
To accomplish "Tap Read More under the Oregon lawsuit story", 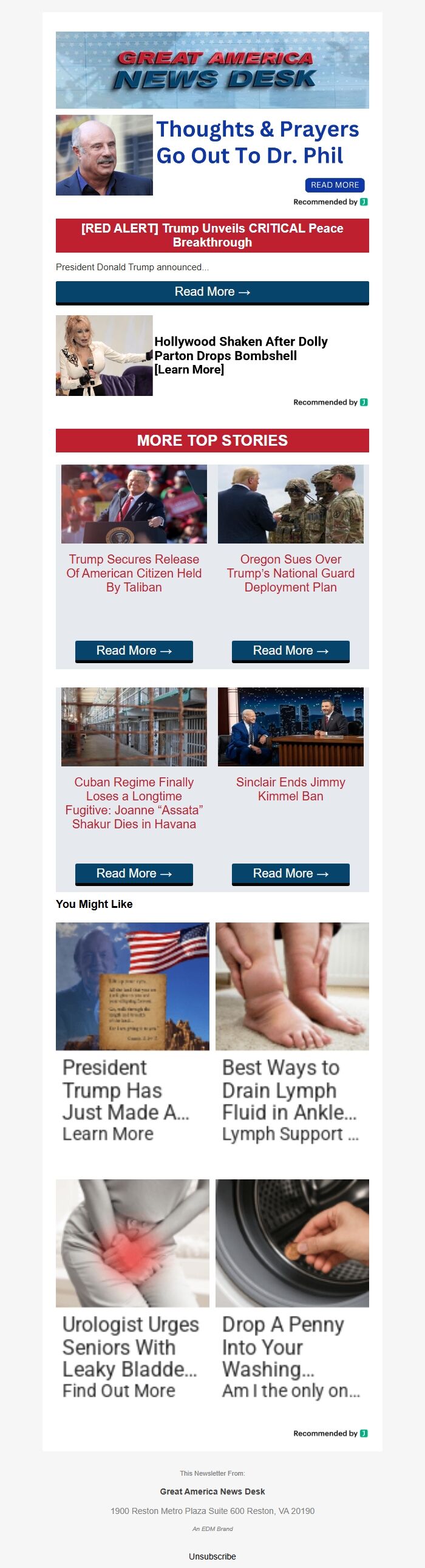I will click(290, 650).
